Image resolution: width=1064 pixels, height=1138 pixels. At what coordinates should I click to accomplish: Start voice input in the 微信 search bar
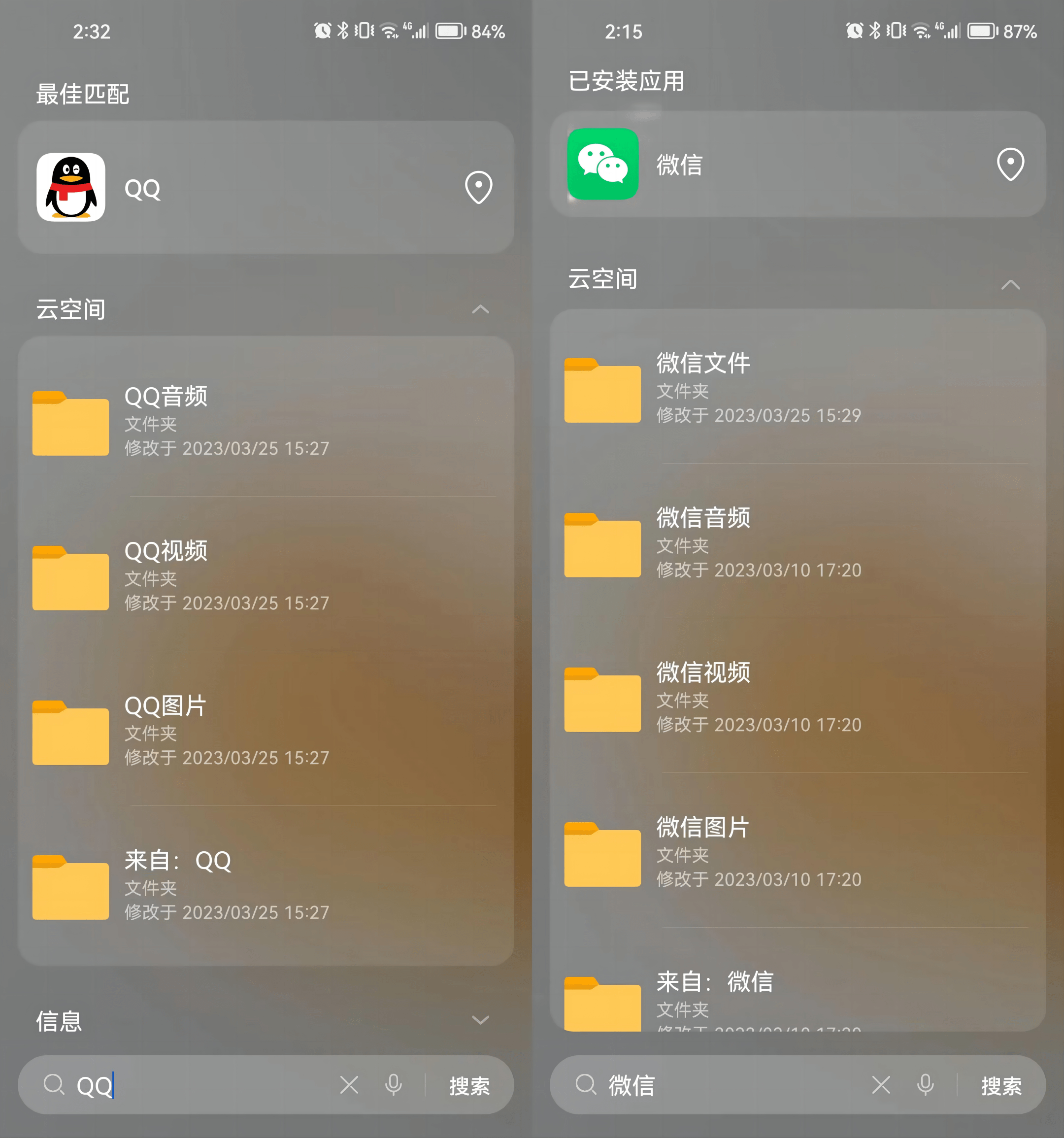tap(925, 1084)
